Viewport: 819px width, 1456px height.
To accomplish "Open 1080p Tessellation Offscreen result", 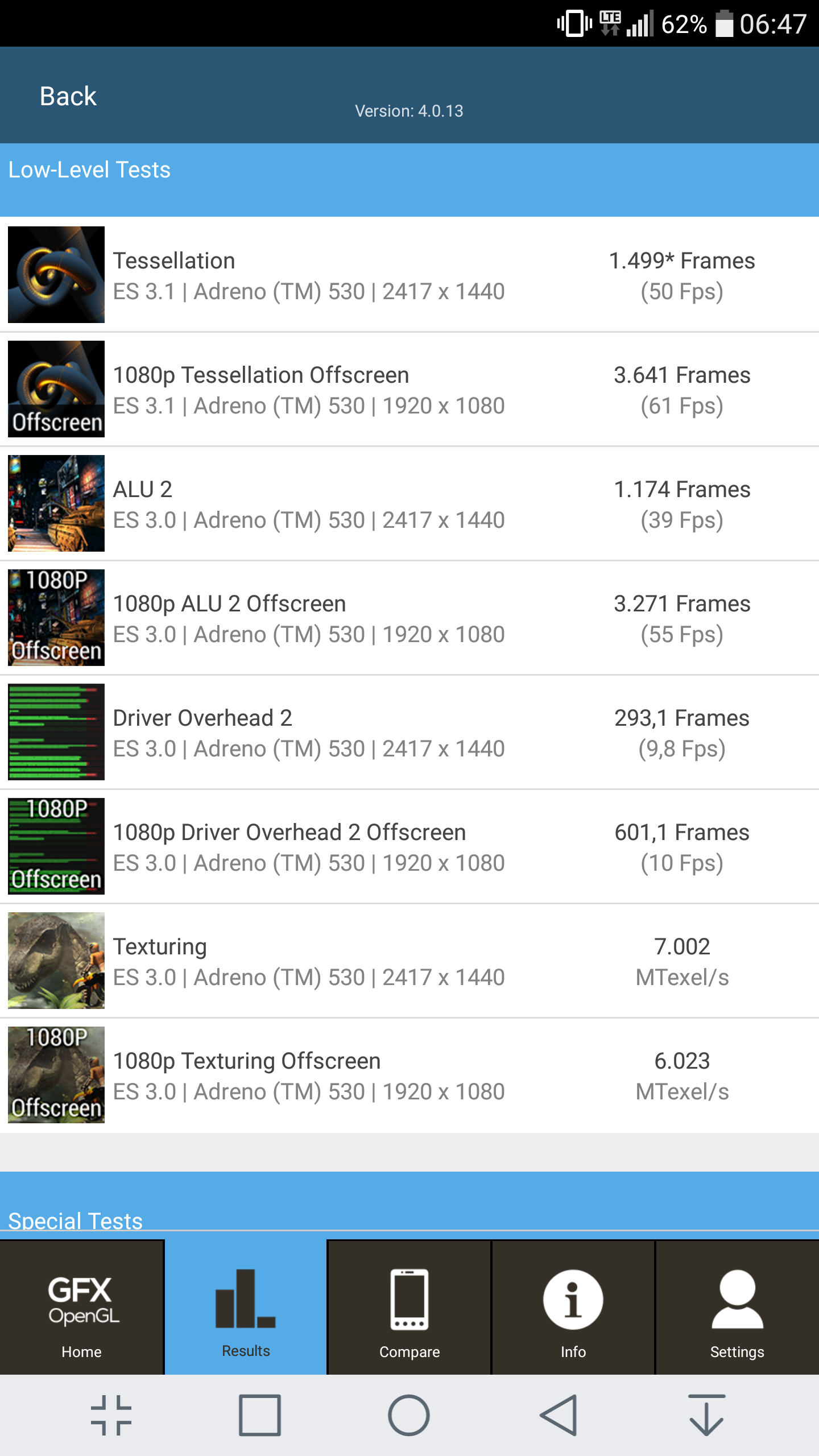I will point(409,389).
